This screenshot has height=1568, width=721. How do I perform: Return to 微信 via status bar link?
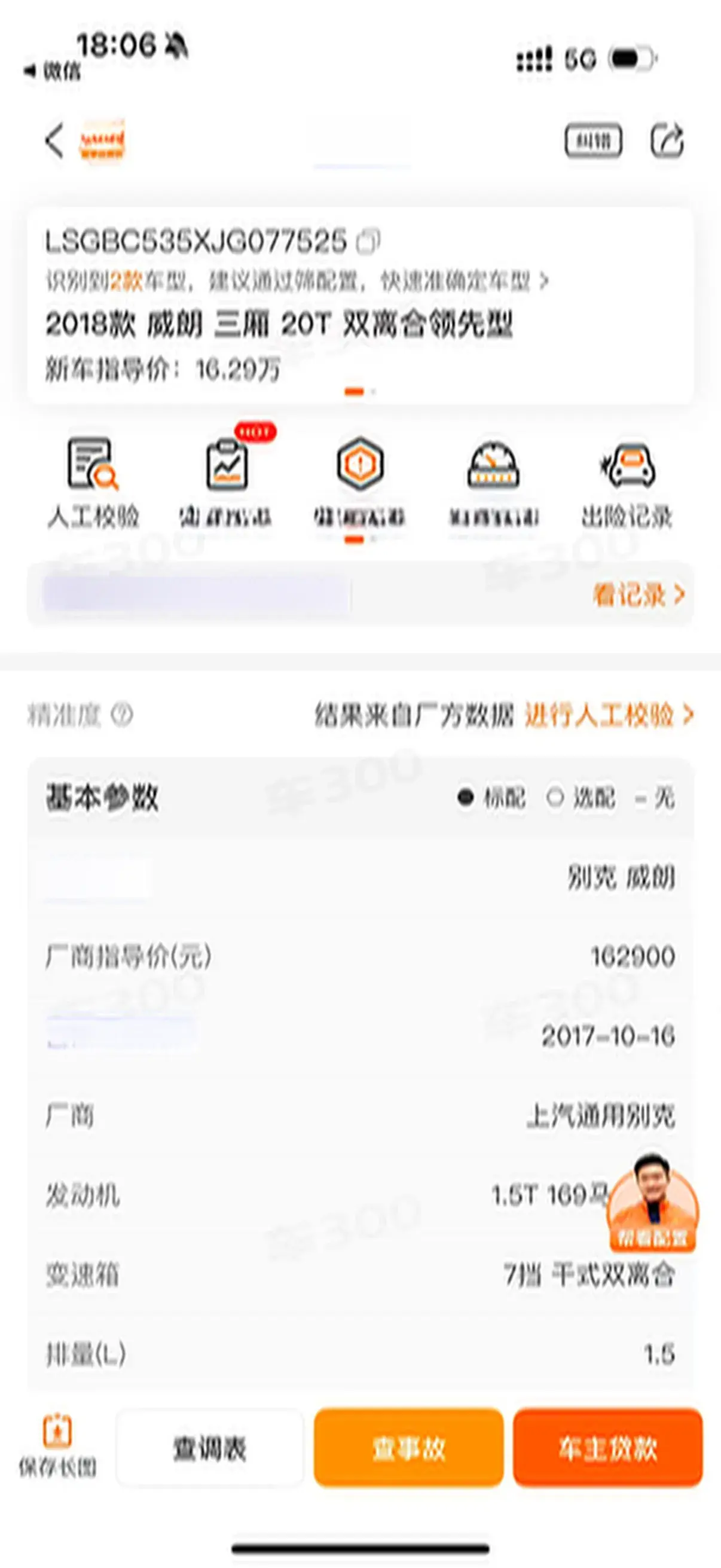pyautogui.click(x=53, y=72)
